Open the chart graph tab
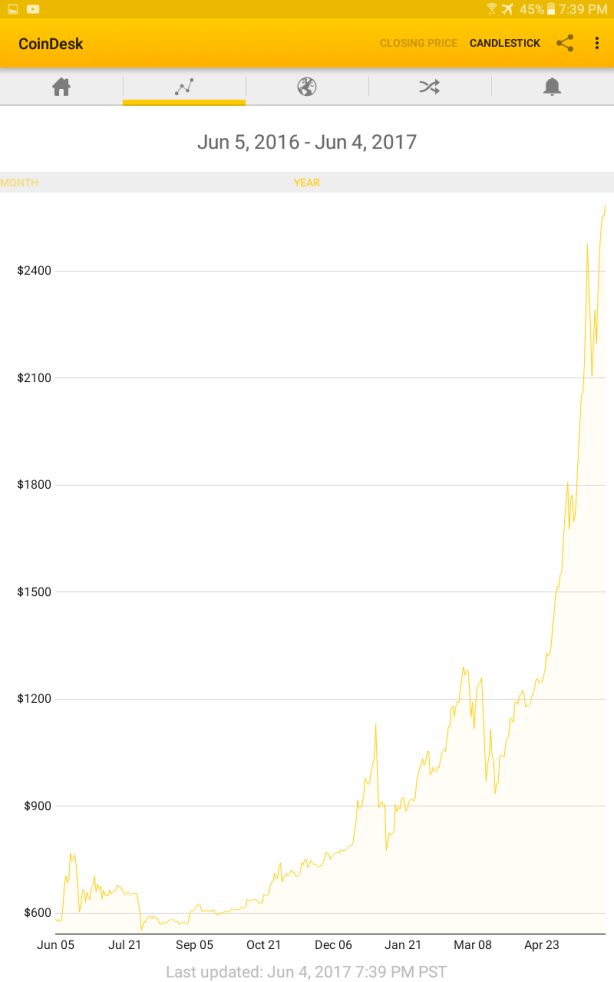 pos(184,87)
